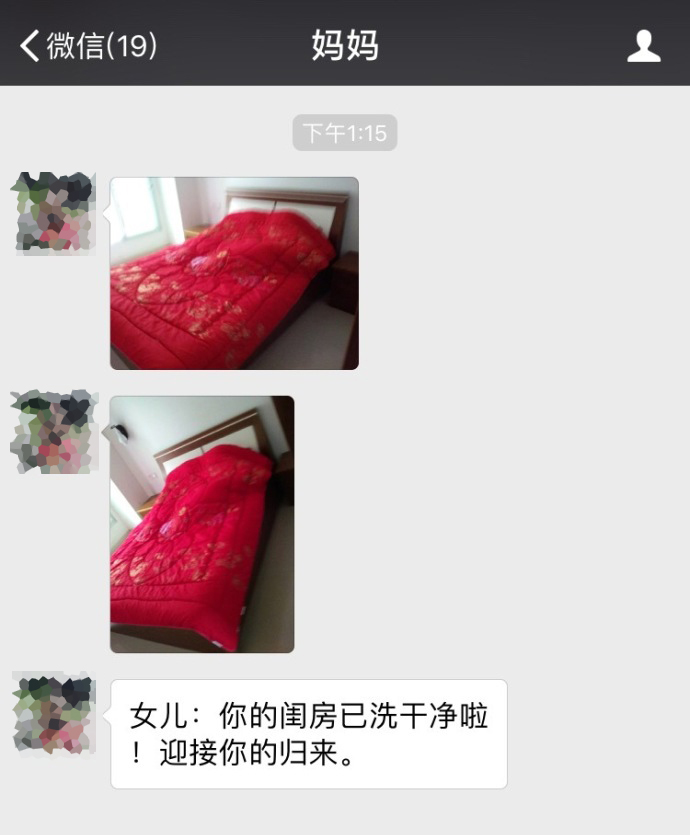Tap the avatar beside the text message
The height and width of the screenshot is (835, 690).
pyautogui.click(x=54, y=713)
